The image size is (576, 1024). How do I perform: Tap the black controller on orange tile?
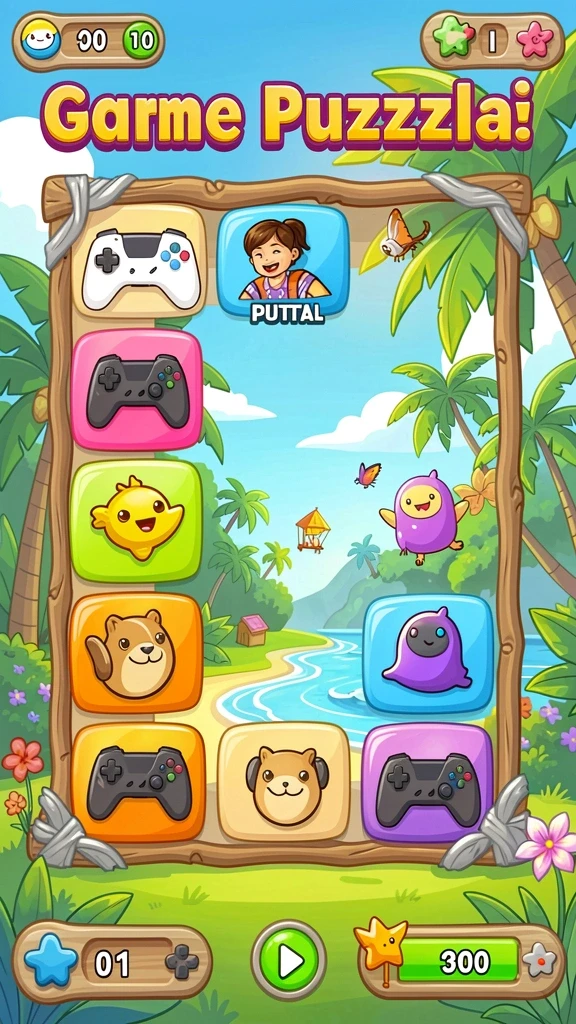point(138,782)
